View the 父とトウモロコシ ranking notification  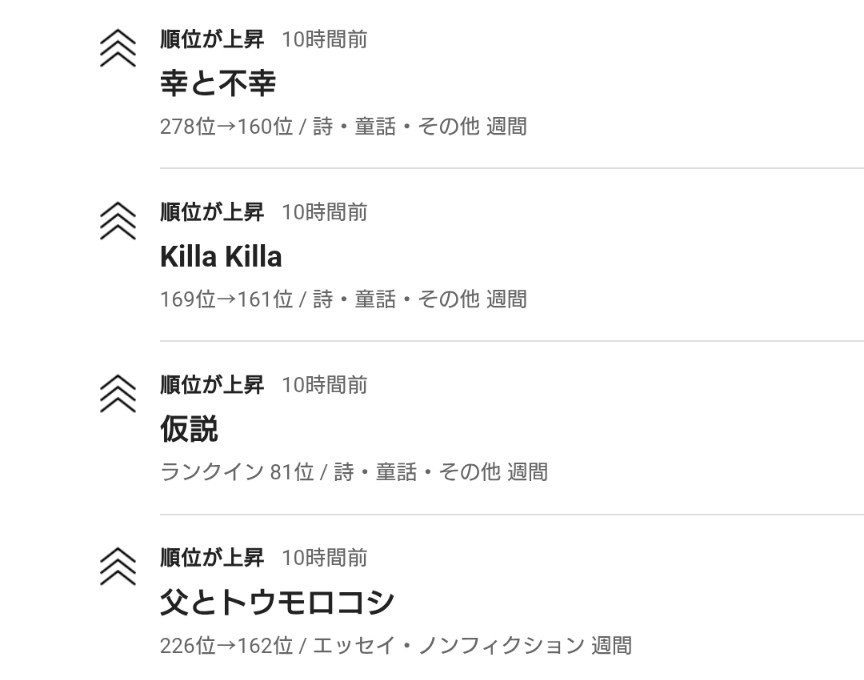point(277,603)
